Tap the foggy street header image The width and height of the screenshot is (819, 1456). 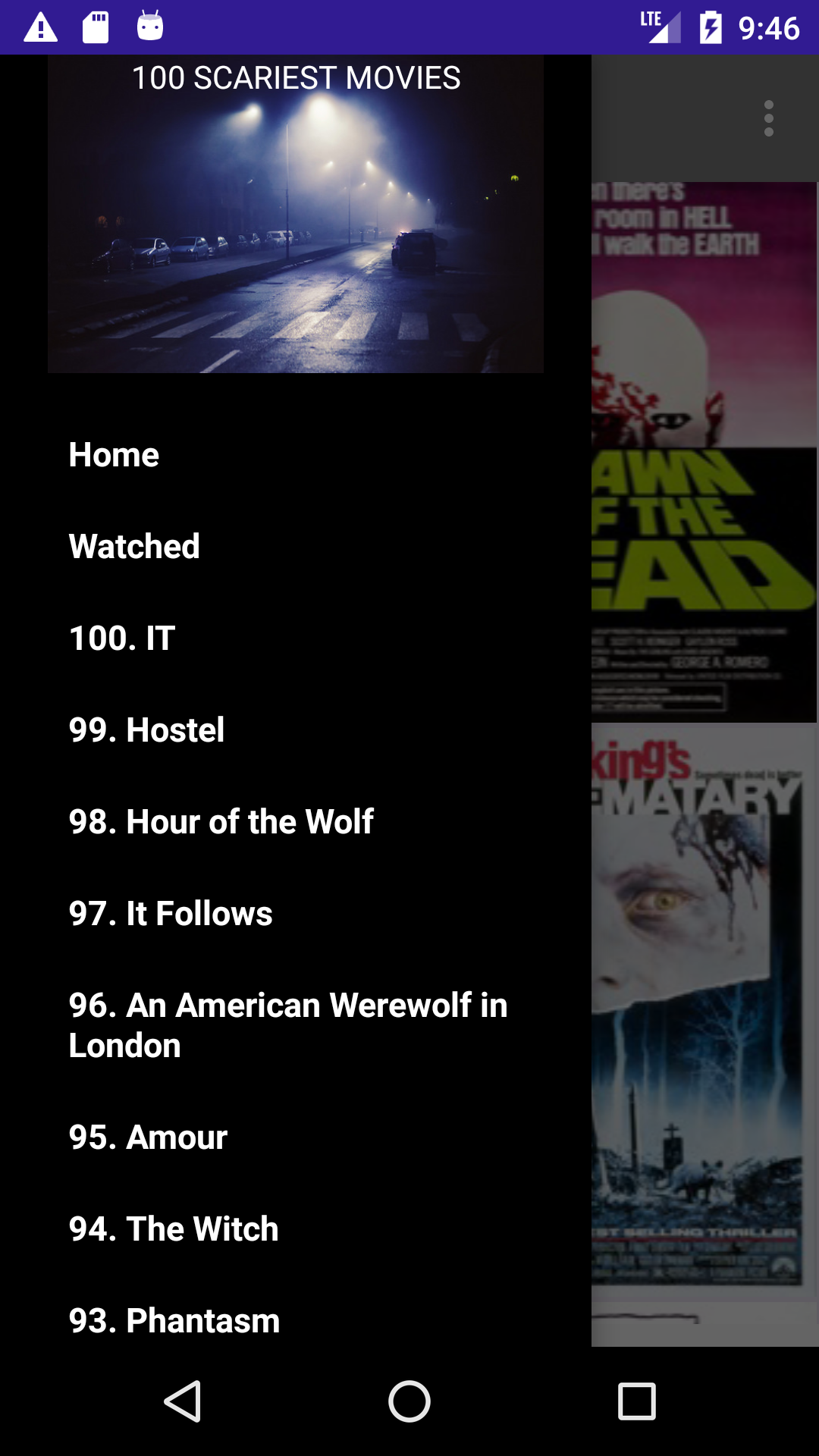(x=297, y=215)
